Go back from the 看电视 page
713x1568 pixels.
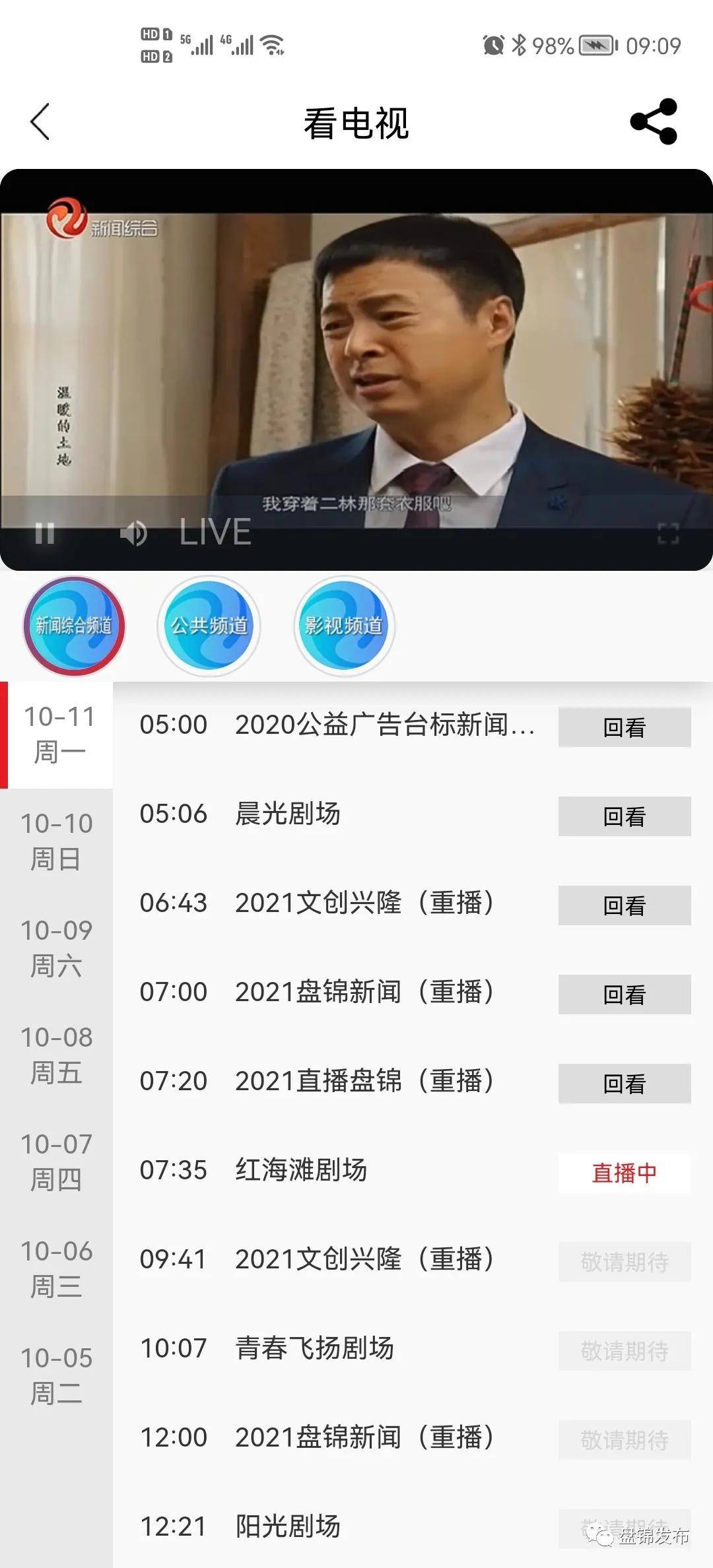click(40, 122)
